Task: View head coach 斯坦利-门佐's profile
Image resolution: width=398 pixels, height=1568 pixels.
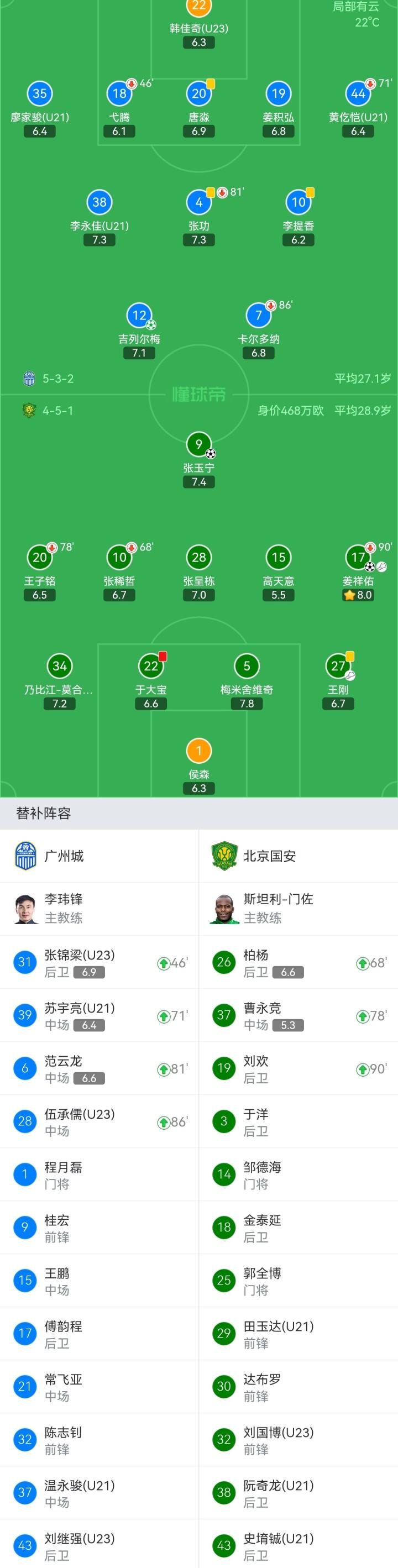Action: (x=278, y=908)
